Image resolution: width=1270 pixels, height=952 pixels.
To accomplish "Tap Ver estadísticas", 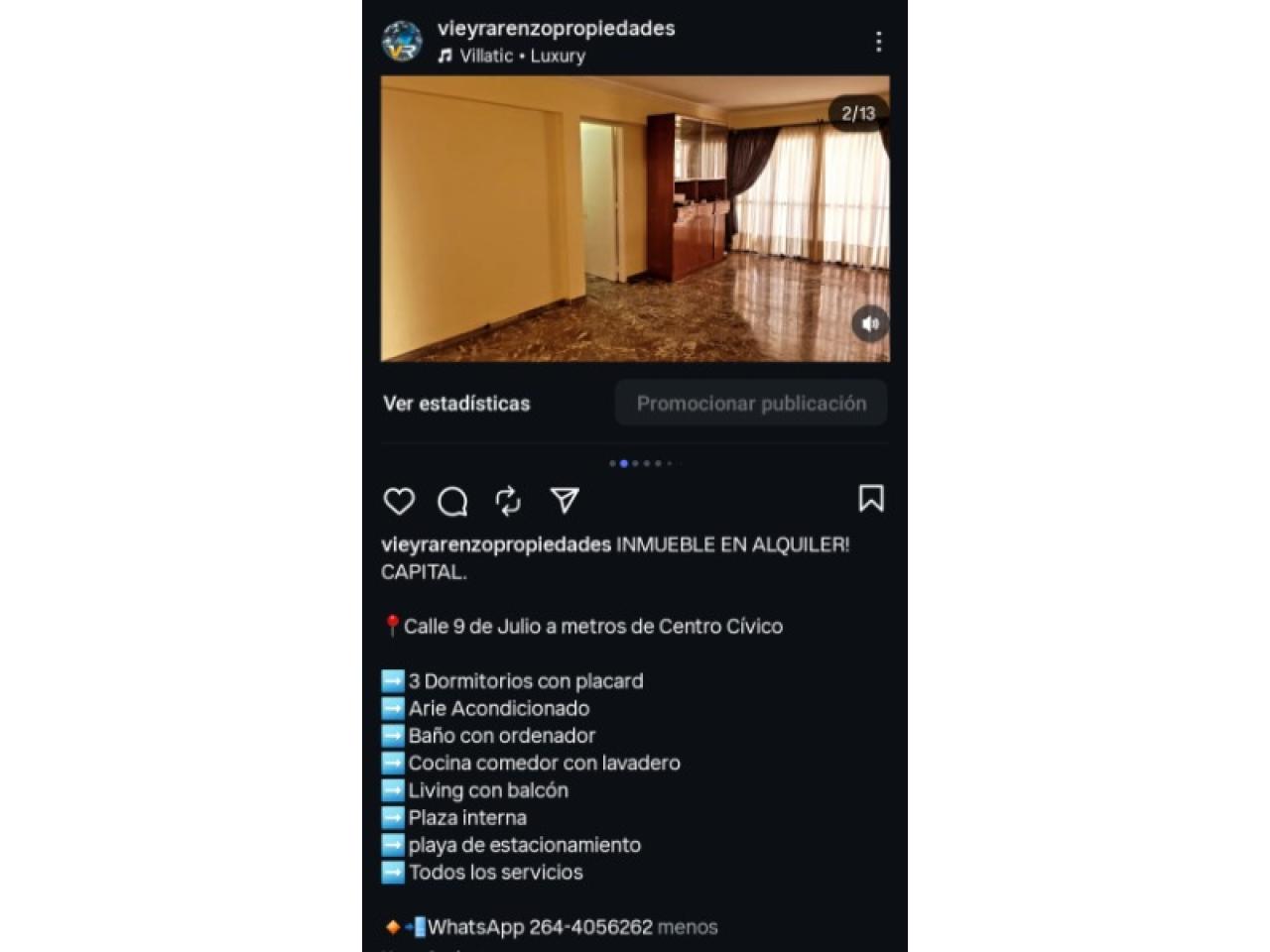I will click(x=456, y=404).
